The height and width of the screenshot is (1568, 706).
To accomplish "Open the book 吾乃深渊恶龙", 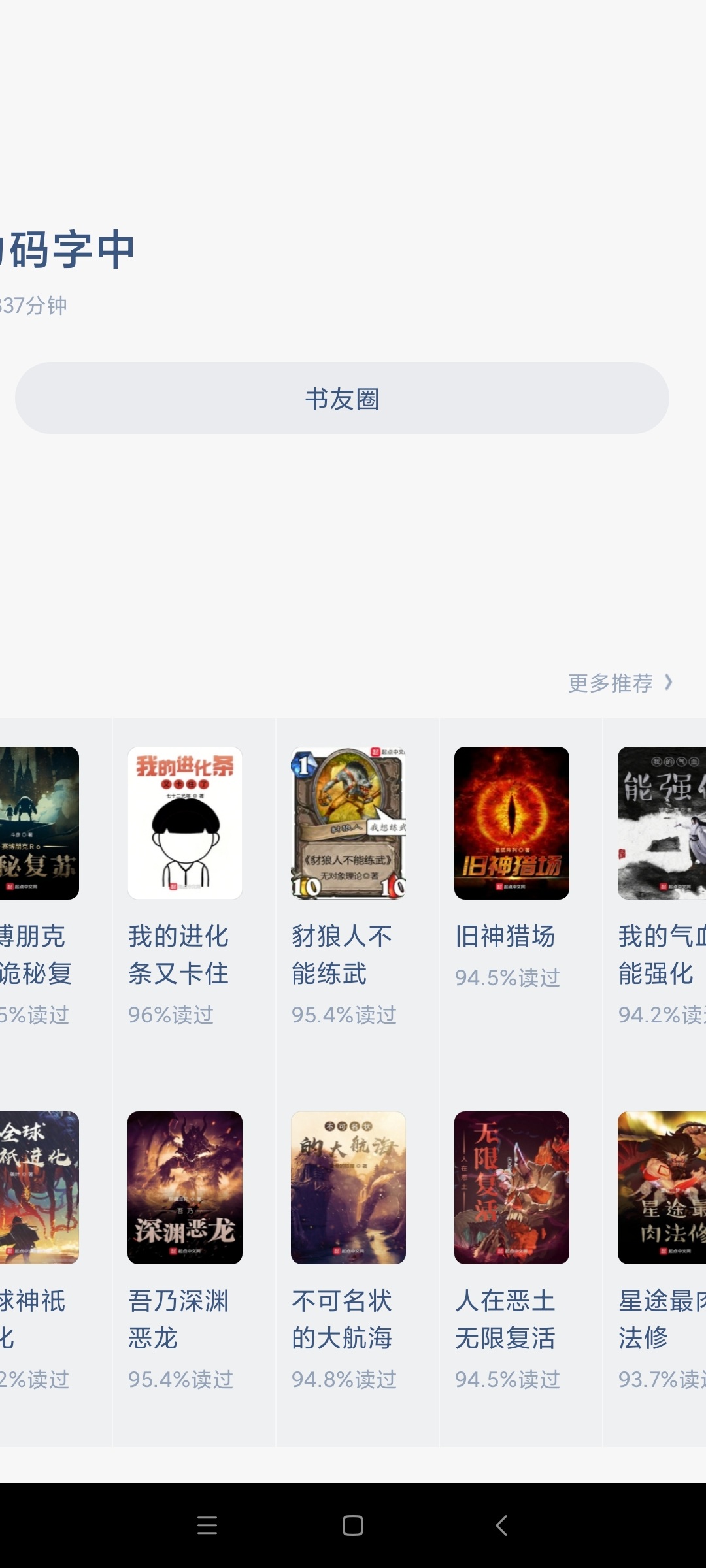I will 185,1188.
